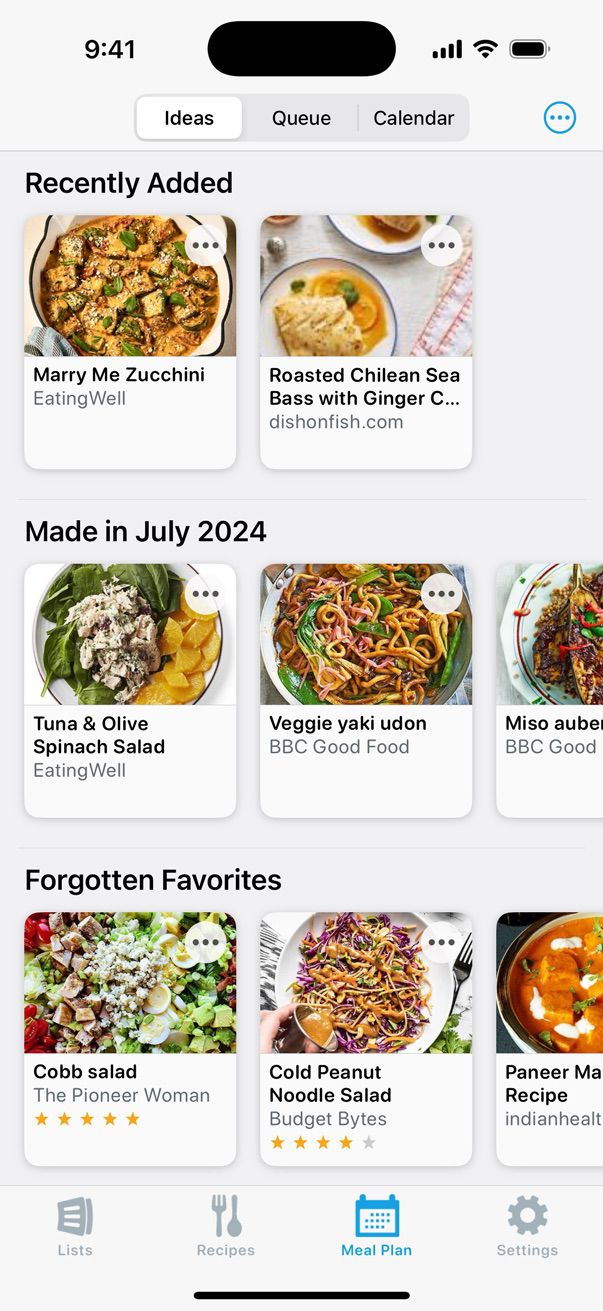Open the Settings tab
Viewport: 603px width, 1311px height.
click(x=527, y=1227)
